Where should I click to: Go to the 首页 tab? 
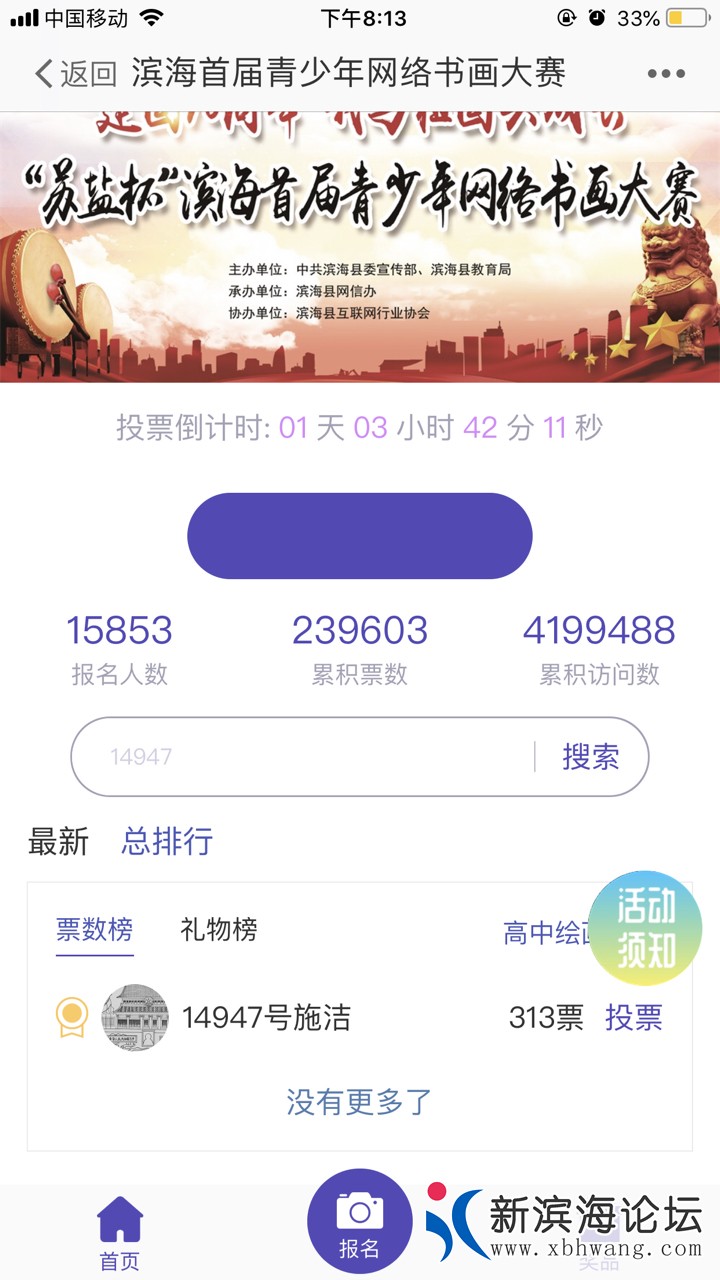(x=120, y=1233)
